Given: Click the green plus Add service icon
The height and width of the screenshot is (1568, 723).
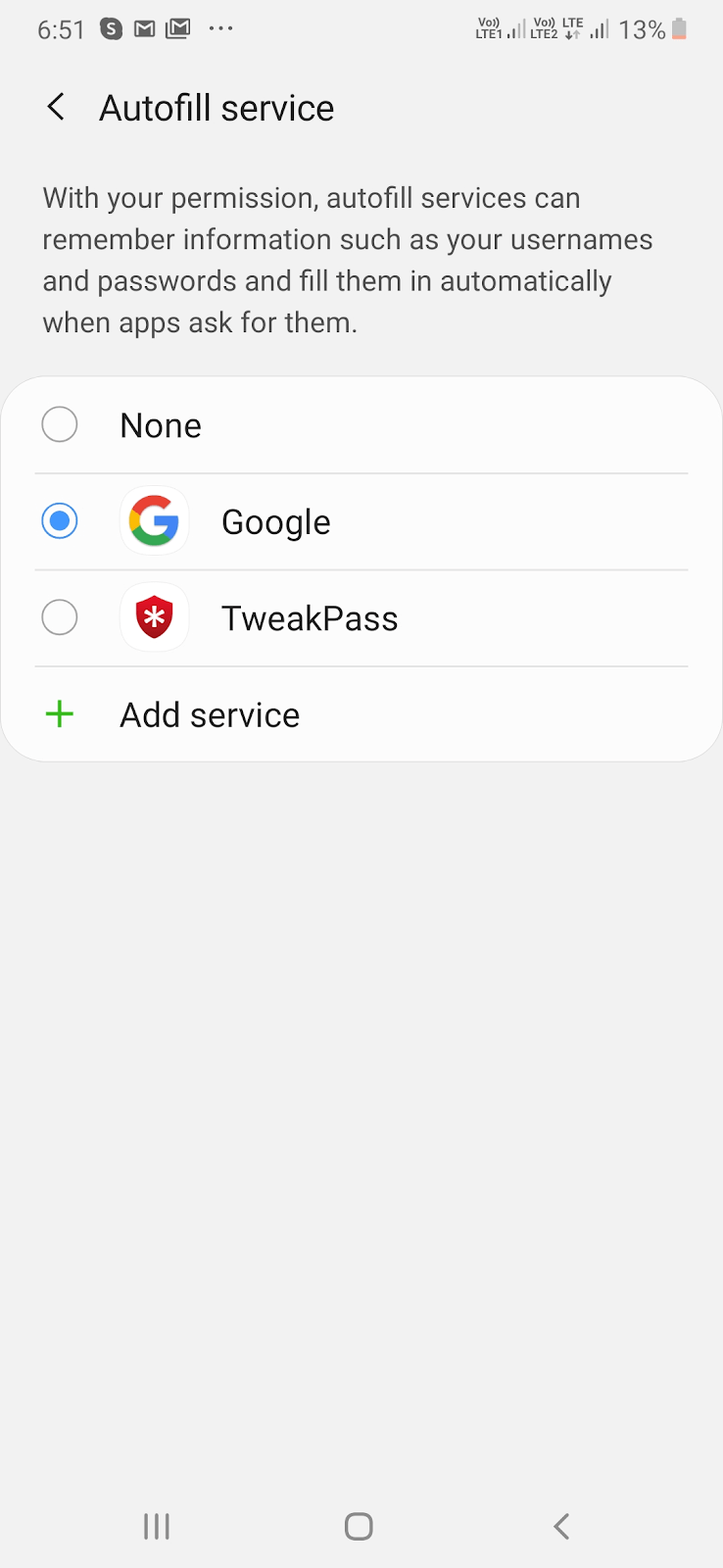Looking at the screenshot, I should pos(59,713).
